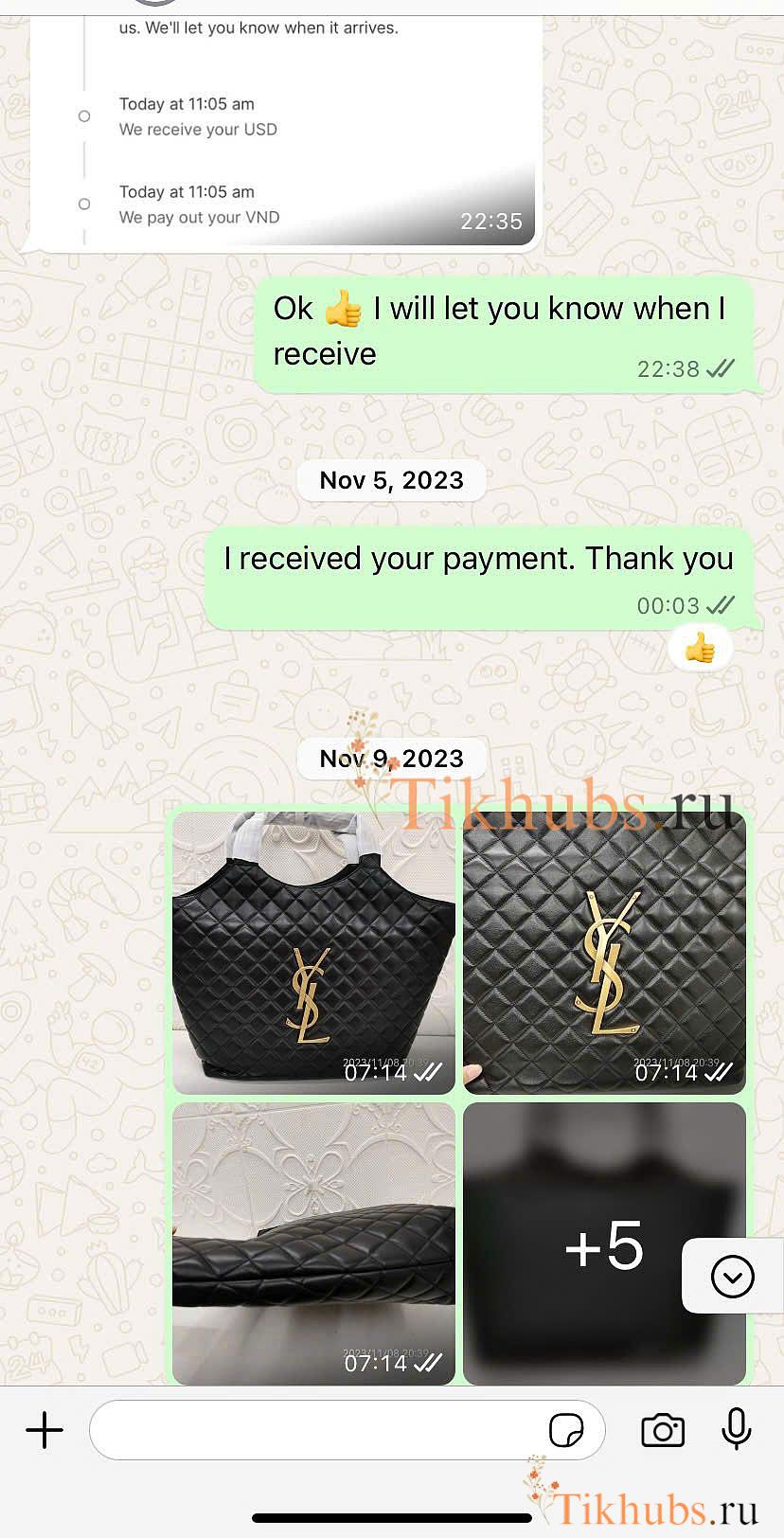This screenshot has width=784, height=1538.
Task: Open the camera
Action: 663,1430
